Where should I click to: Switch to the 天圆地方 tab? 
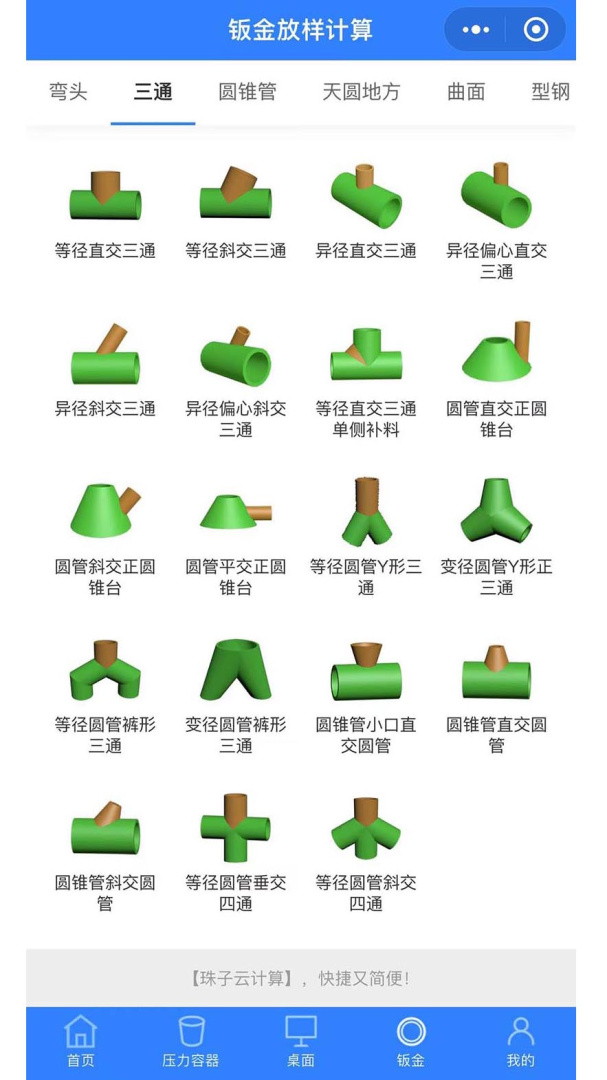(361, 92)
